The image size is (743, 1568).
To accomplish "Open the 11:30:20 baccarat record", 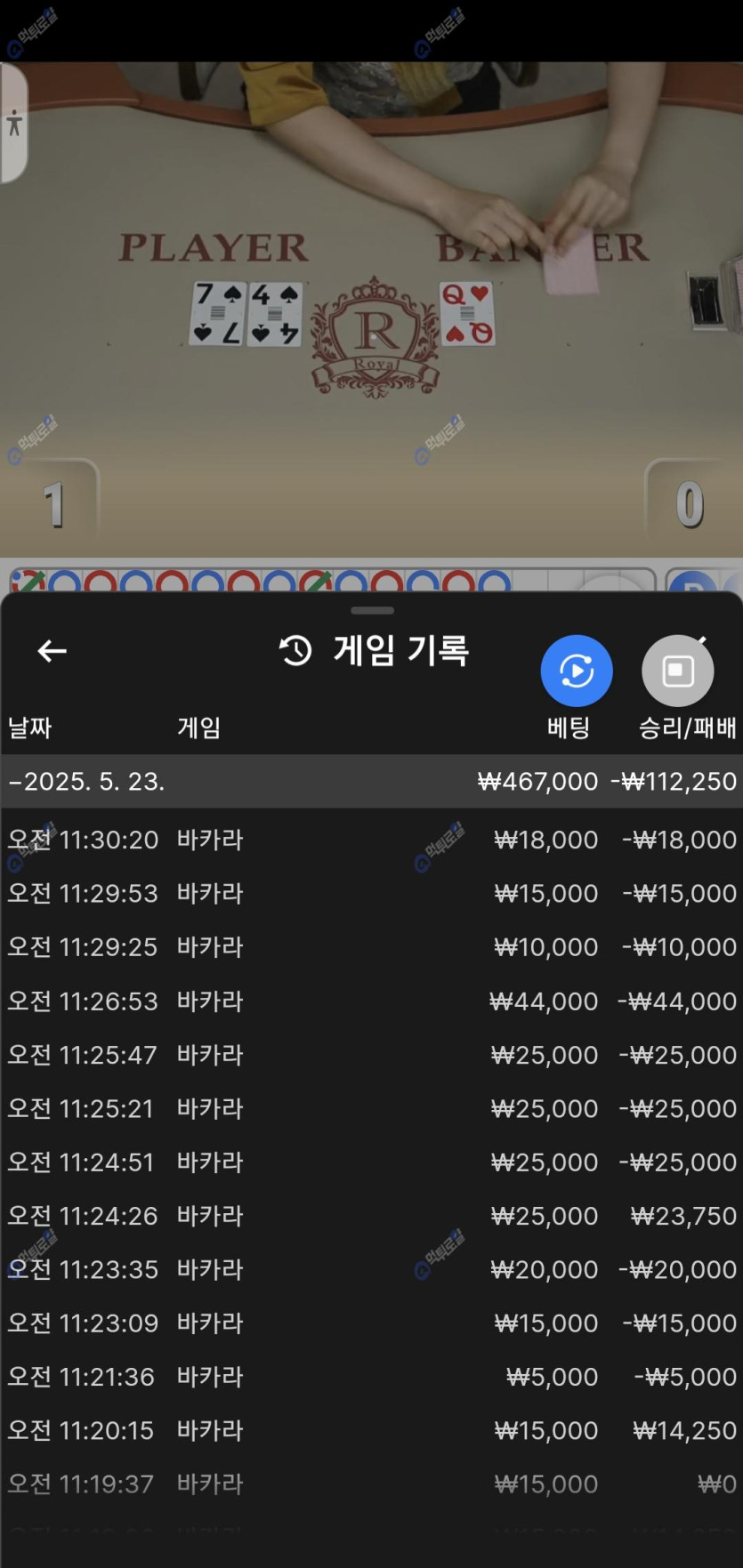I will (371, 840).
